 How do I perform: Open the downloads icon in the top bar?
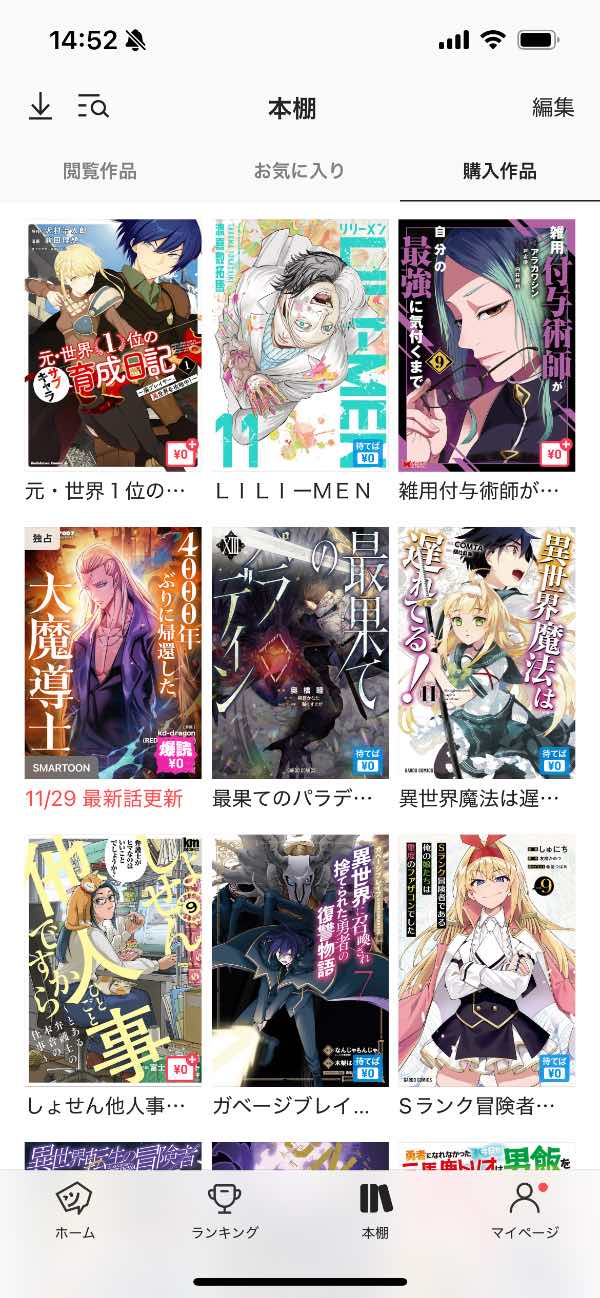(x=40, y=106)
